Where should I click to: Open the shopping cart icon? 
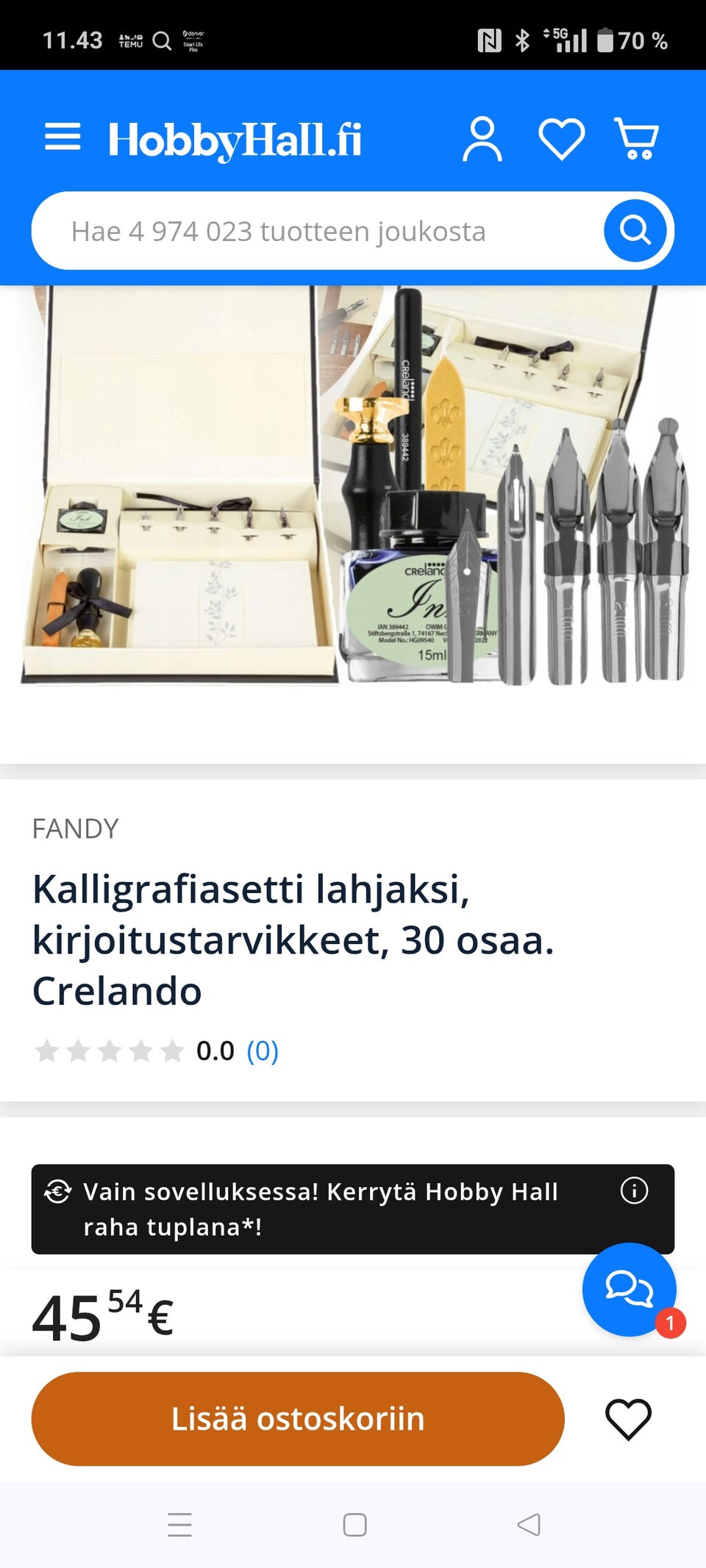(x=638, y=139)
